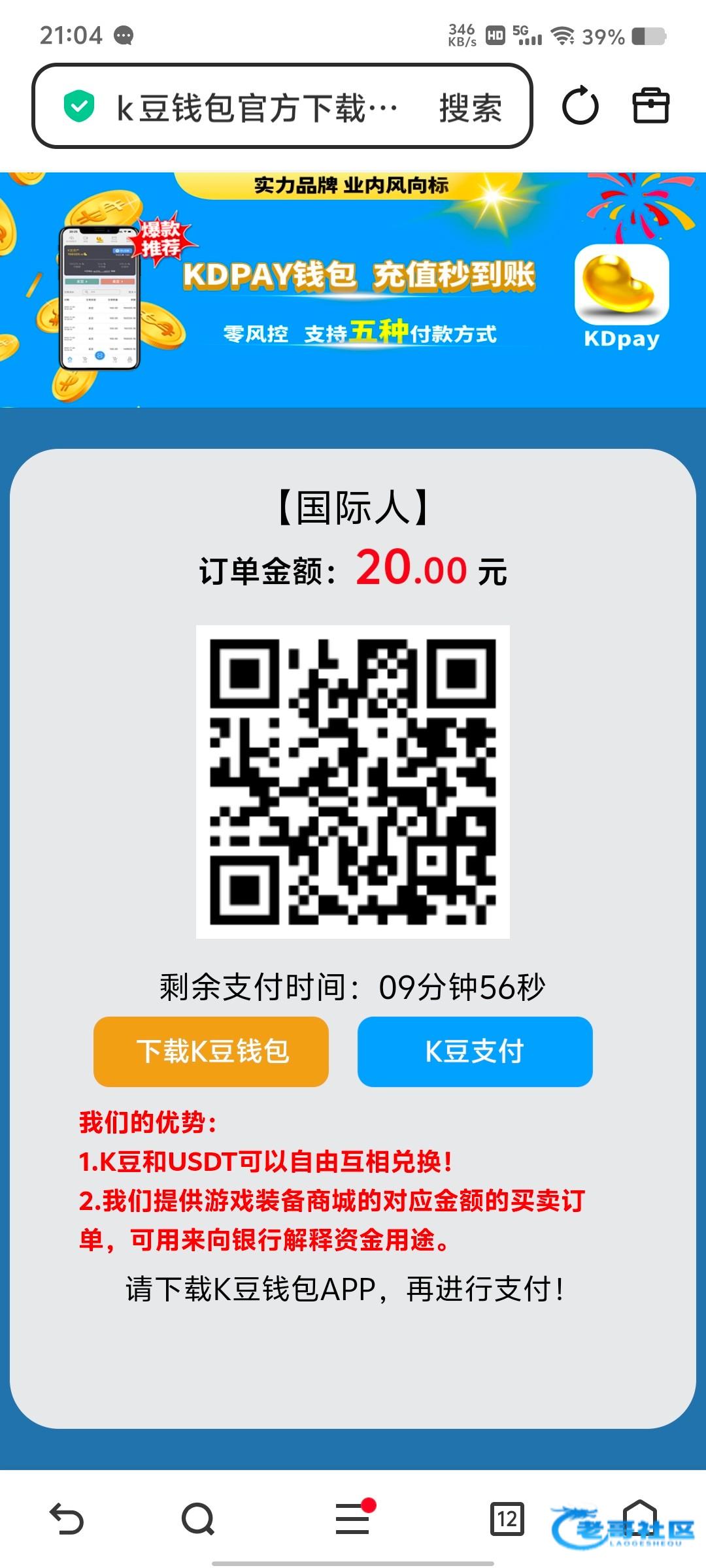Reload the current page
This screenshot has width=706, height=1568.
580,106
